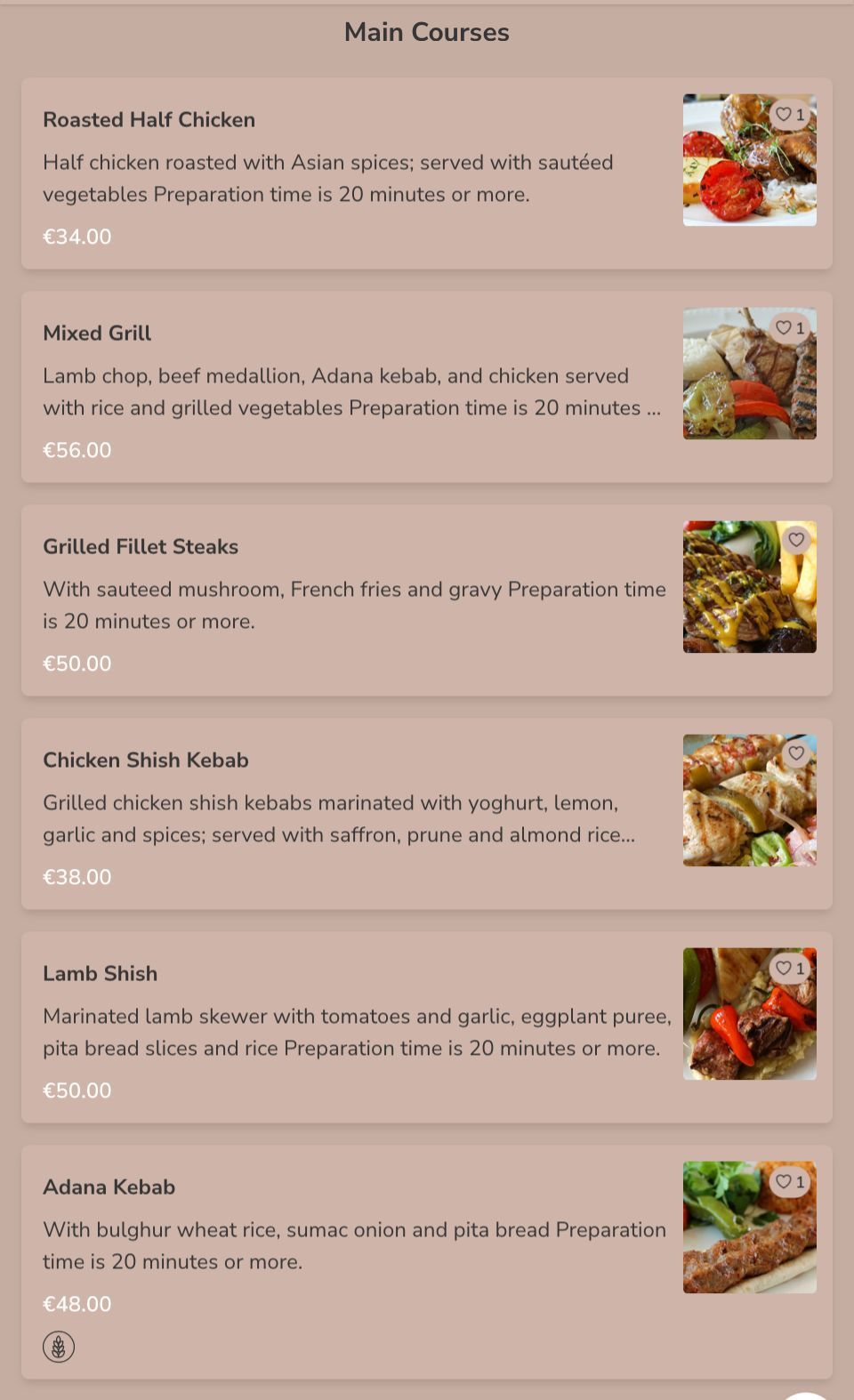
Task: Tap the heart on Grilled Fillet Steaks
Action: tap(796, 540)
